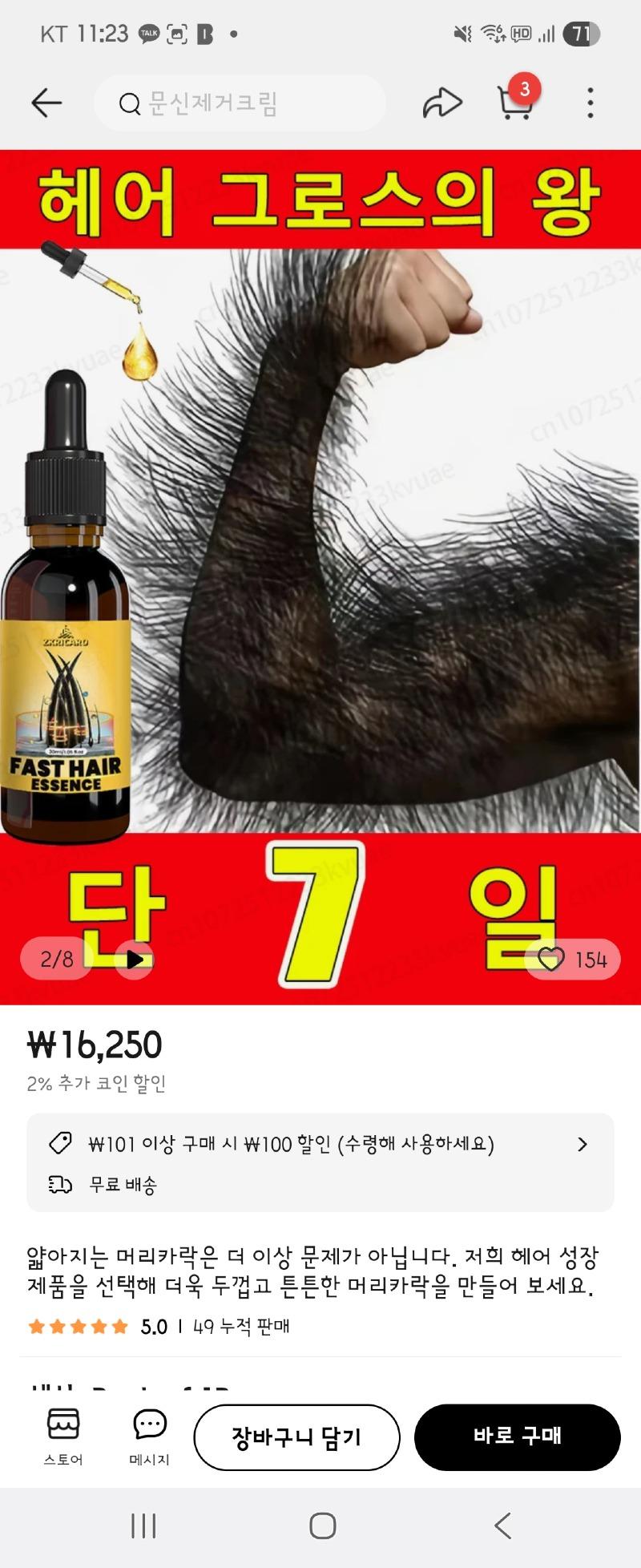Image resolution: width=641 pixels, height=1568 pixels.
Task: Play the product video
Action: 135,959
